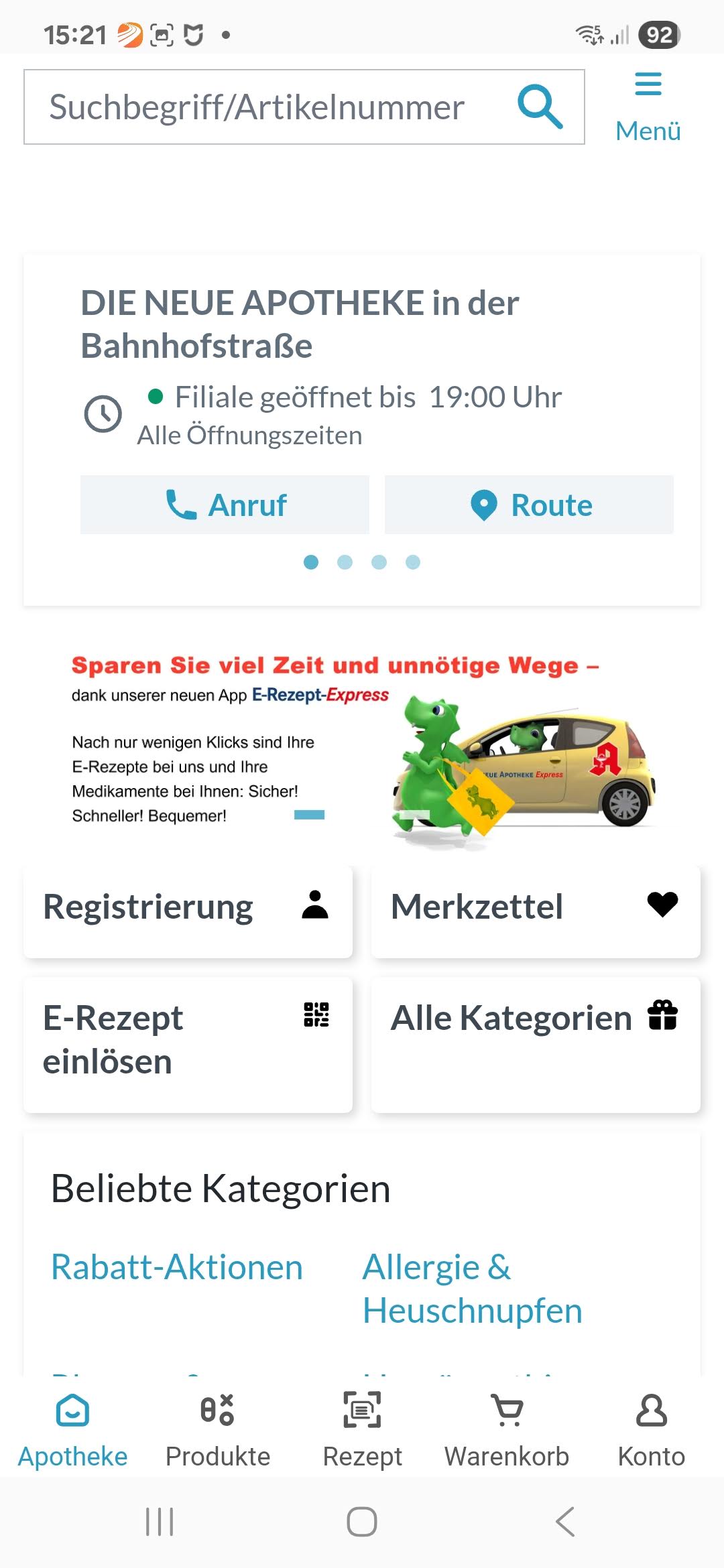Go to the Warenkorb tab

pos(507,1429)
